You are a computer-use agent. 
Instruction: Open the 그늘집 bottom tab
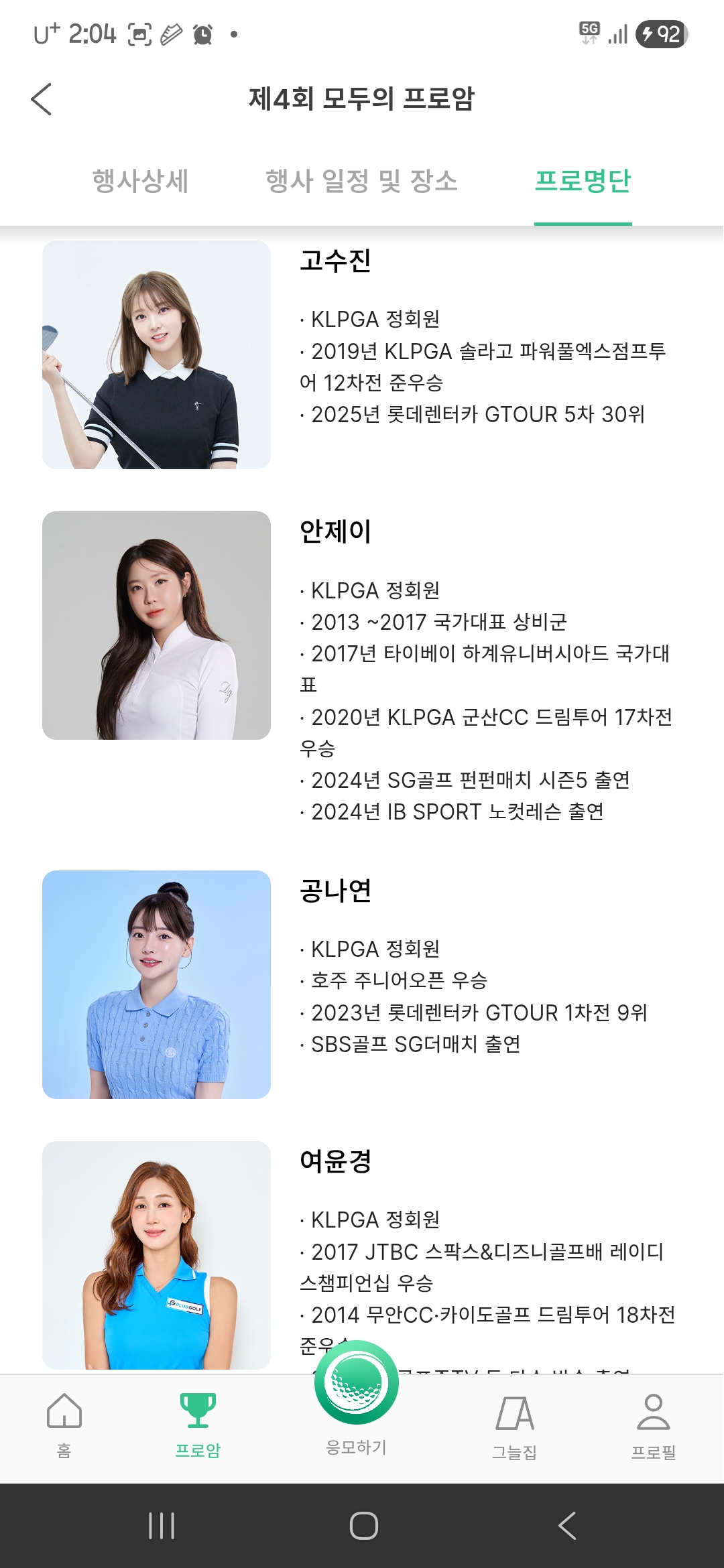coord(515,1425)
